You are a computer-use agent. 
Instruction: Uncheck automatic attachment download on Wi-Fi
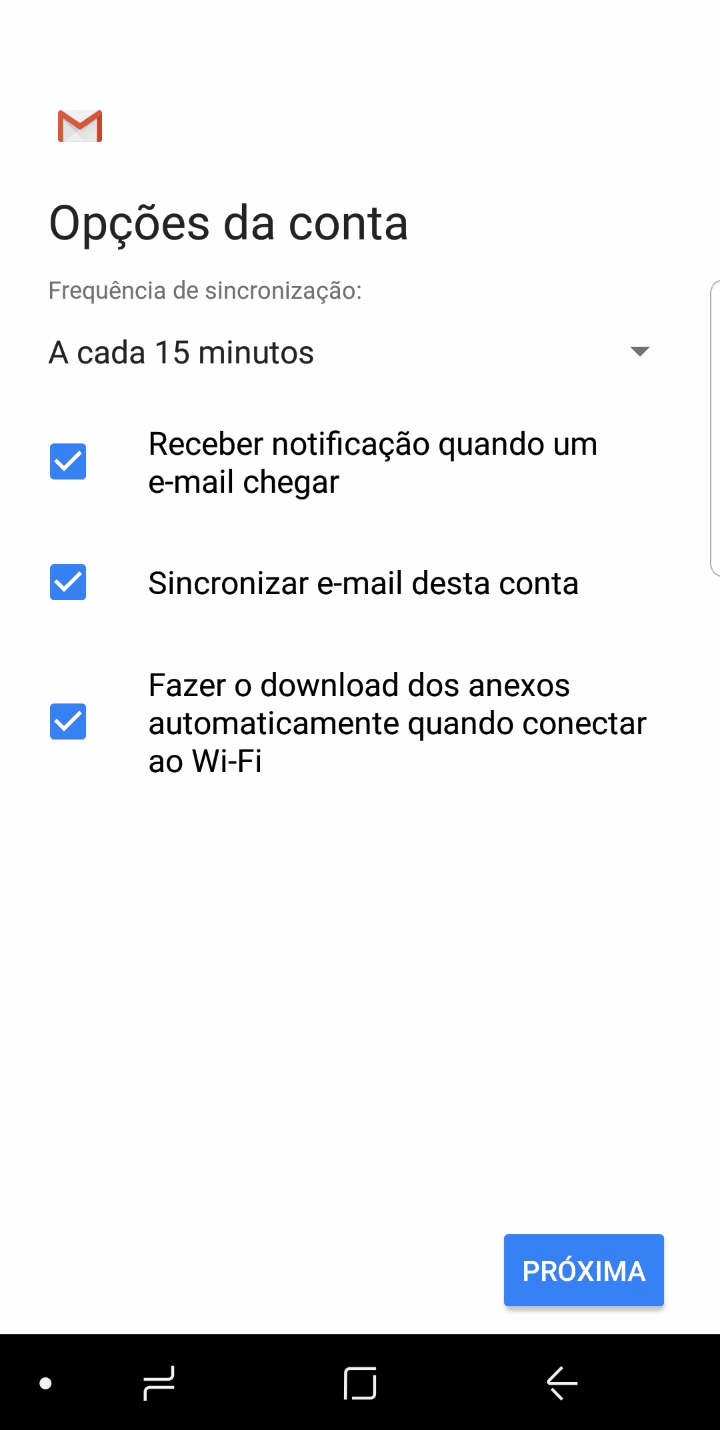[x=68, y=722]
